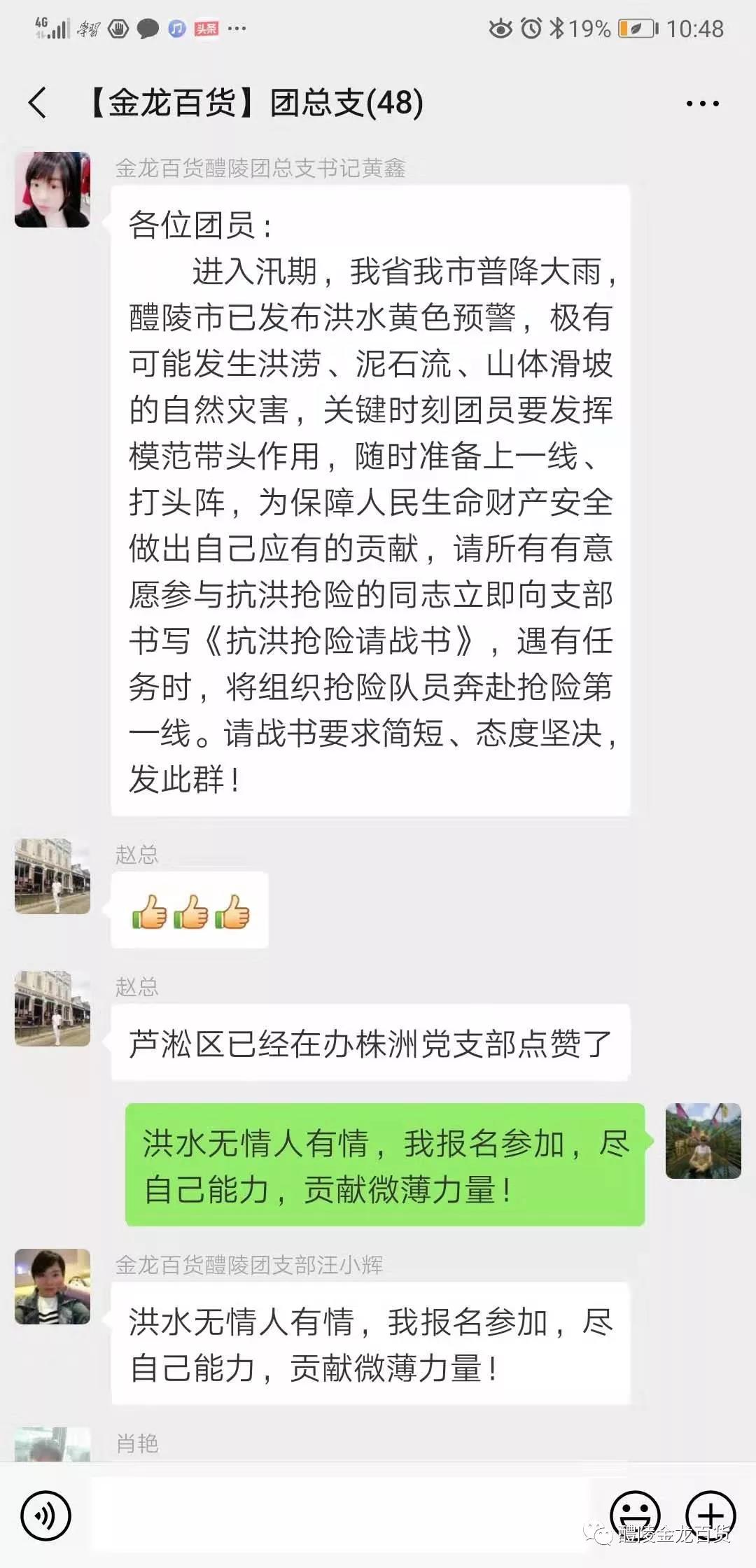Open 赵总's avatar beside the thumbs-up message
The height and width of the screenshot is (1568, 756).
(x=52, y=876)
